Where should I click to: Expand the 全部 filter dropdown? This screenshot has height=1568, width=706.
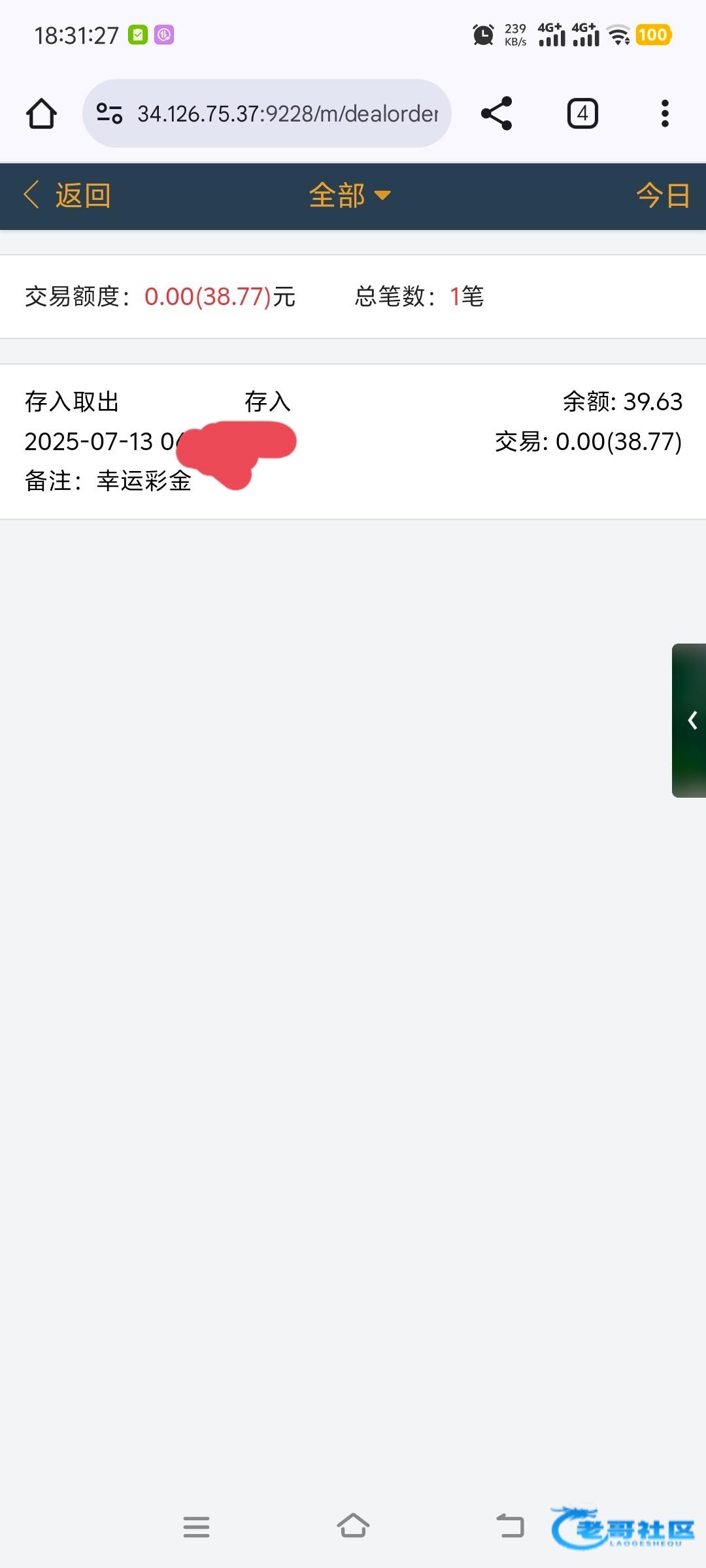tap(350, 195)
